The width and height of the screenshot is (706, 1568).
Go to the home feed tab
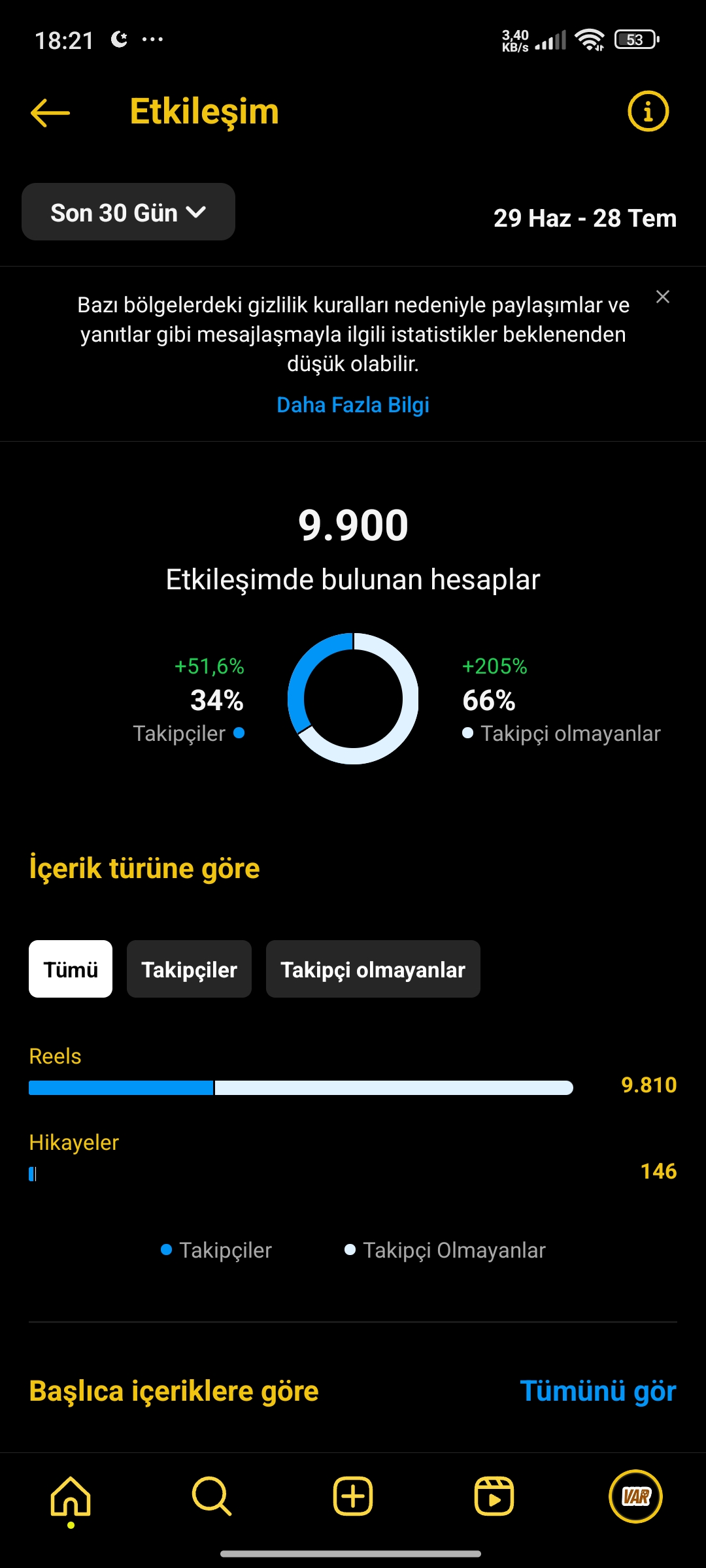click(71, 1496)
